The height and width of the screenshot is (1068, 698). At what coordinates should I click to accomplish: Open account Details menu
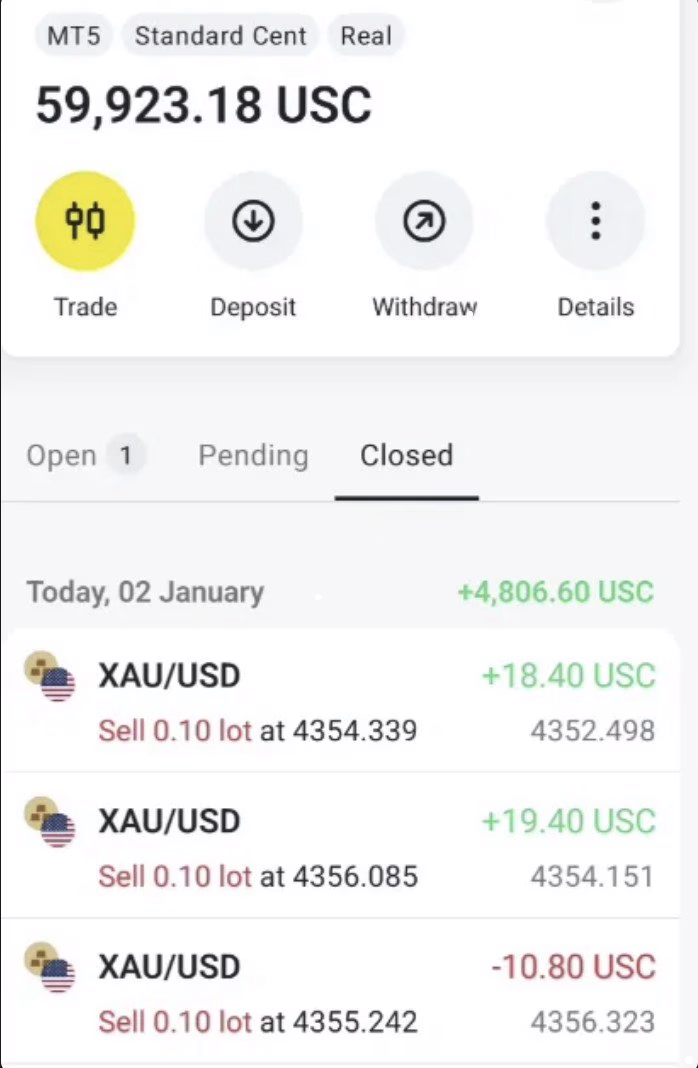(x=595, y=221)
